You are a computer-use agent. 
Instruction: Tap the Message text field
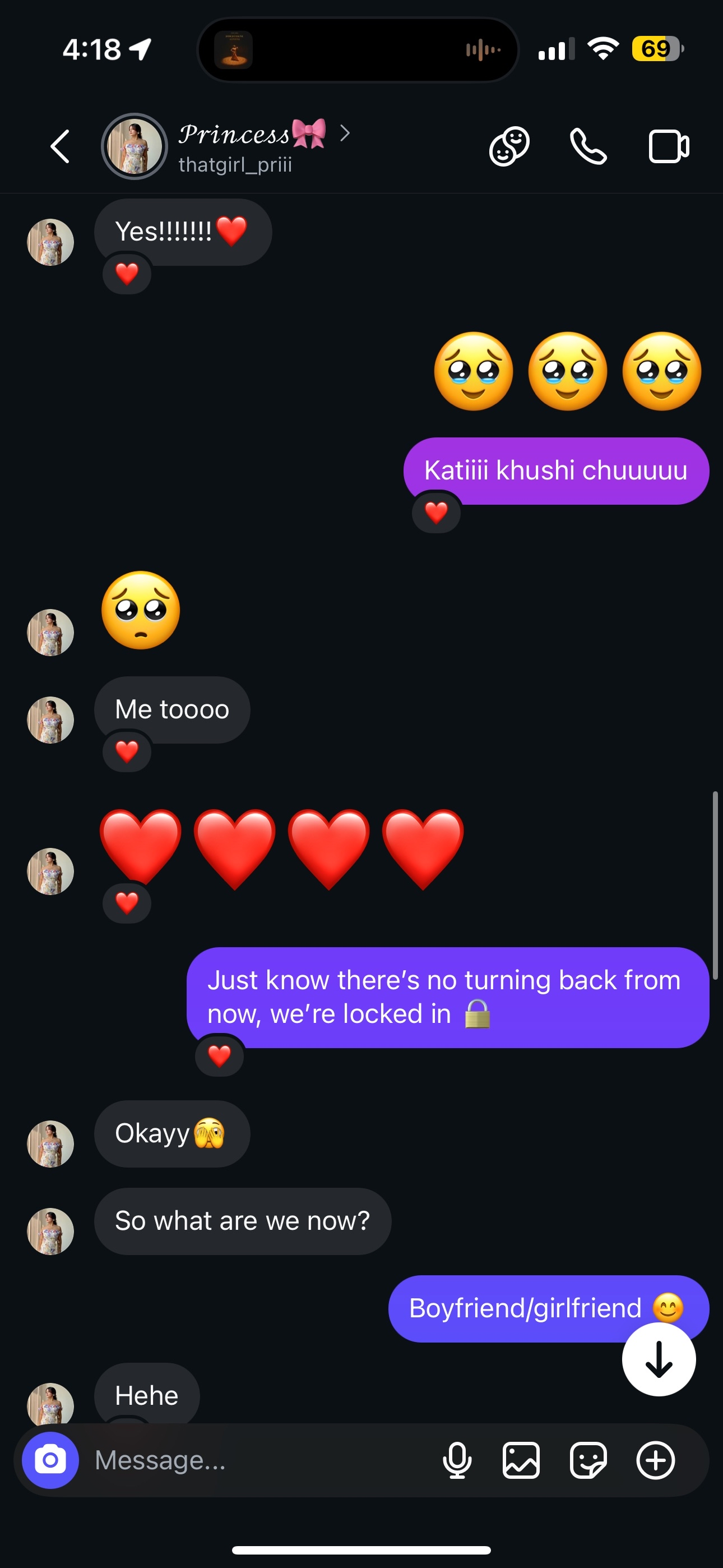pyautogui.click(x=243, y=1460)
